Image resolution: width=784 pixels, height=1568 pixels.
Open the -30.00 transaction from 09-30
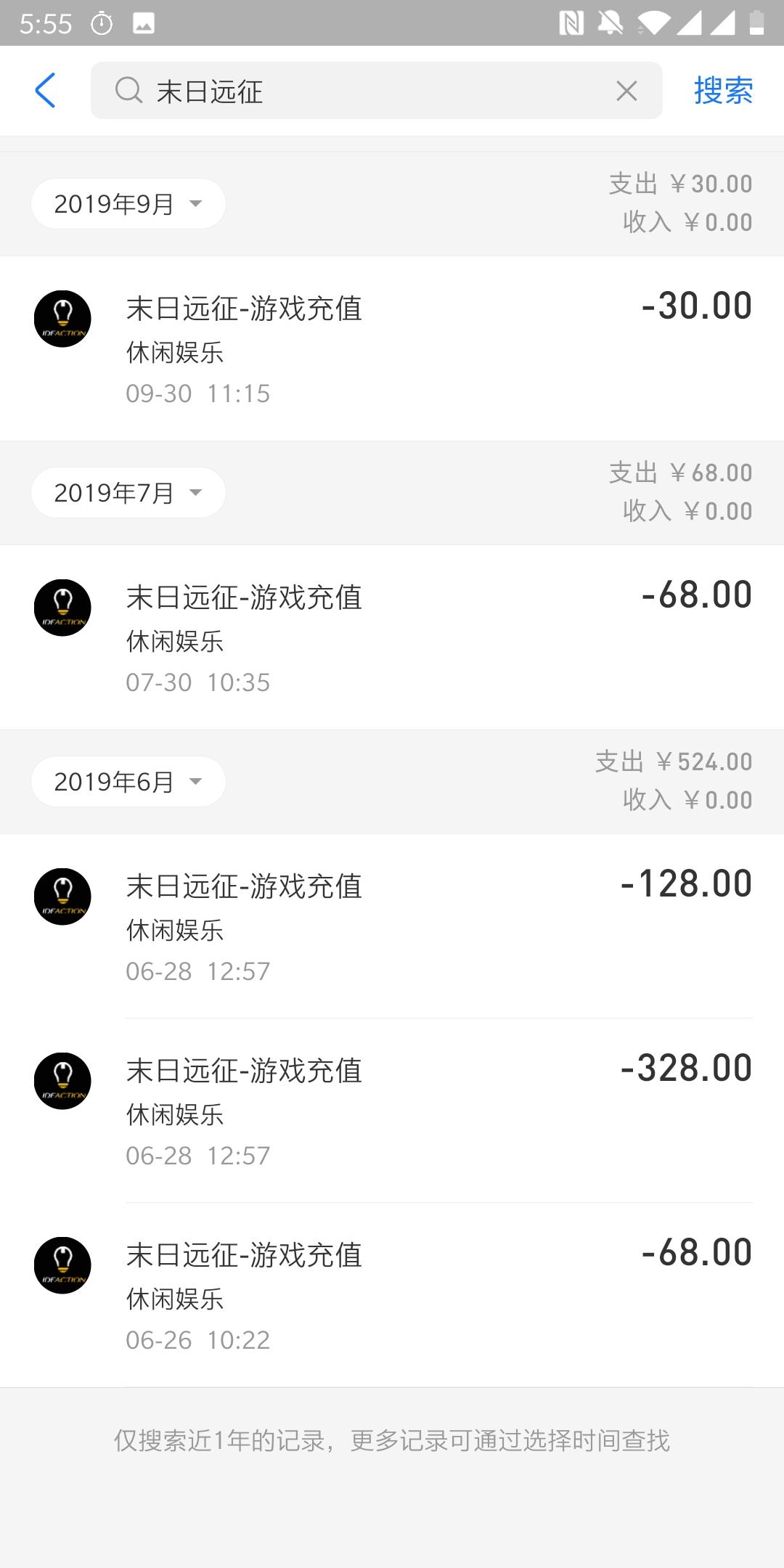[392, 348]
